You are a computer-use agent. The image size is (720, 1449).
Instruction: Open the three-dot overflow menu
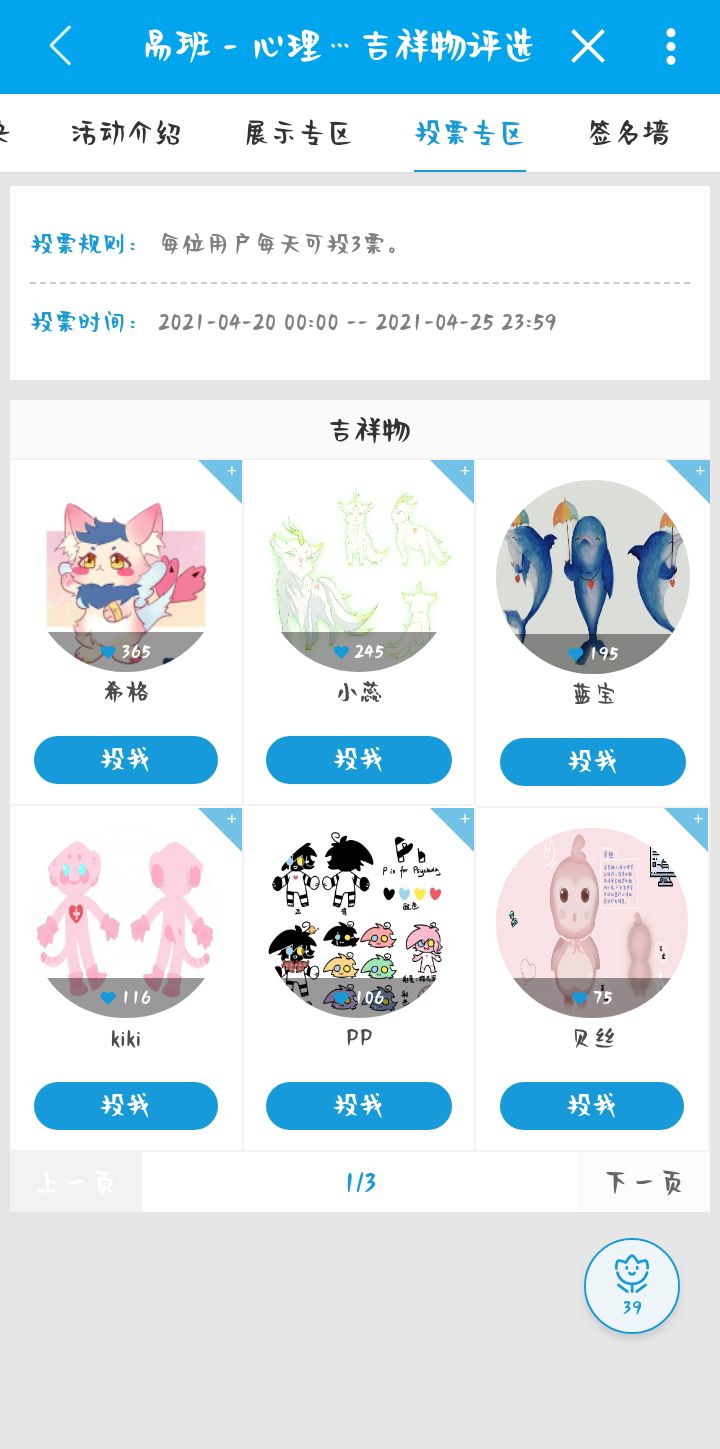coord(670,46)
